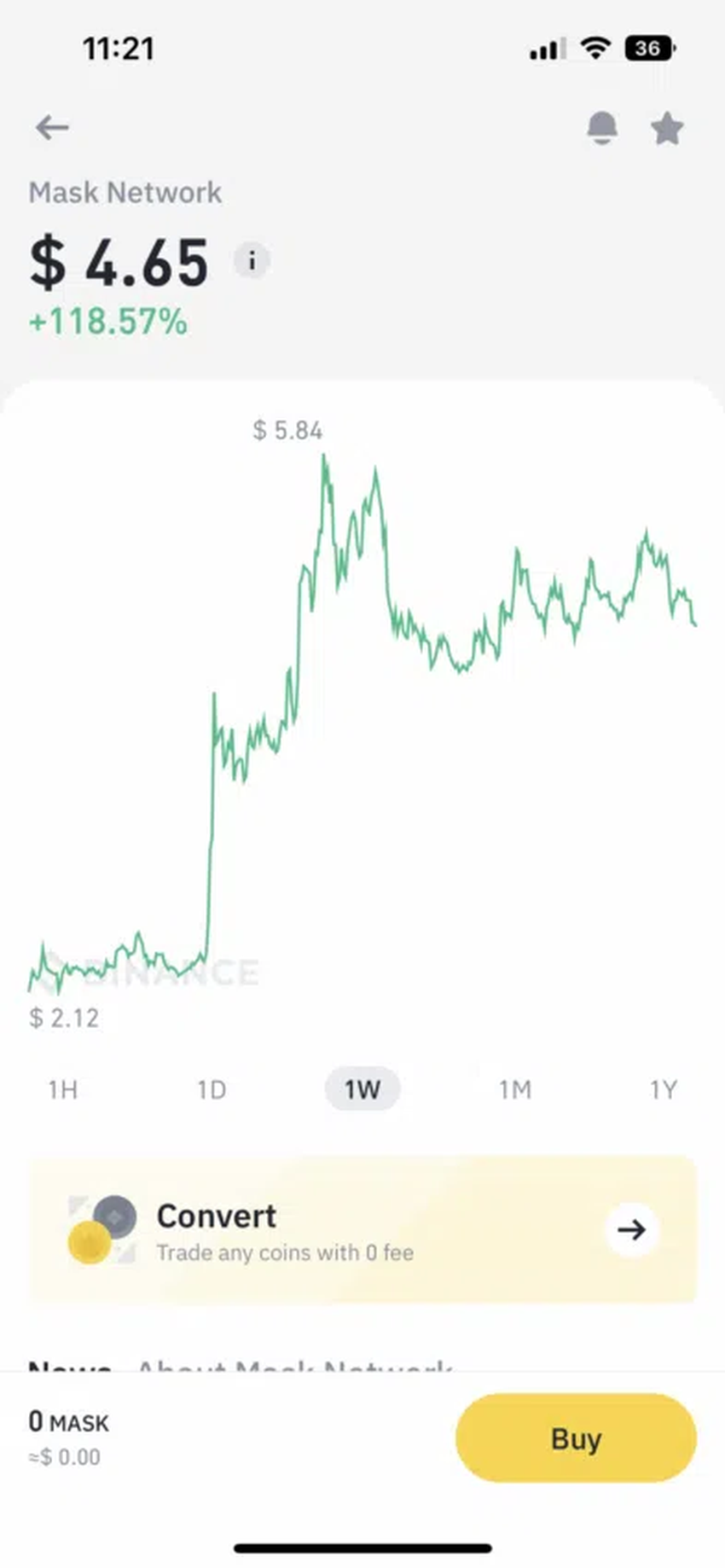Add Mask Network to favorites
725x1568 pixels.
click(x=667, y=129)
